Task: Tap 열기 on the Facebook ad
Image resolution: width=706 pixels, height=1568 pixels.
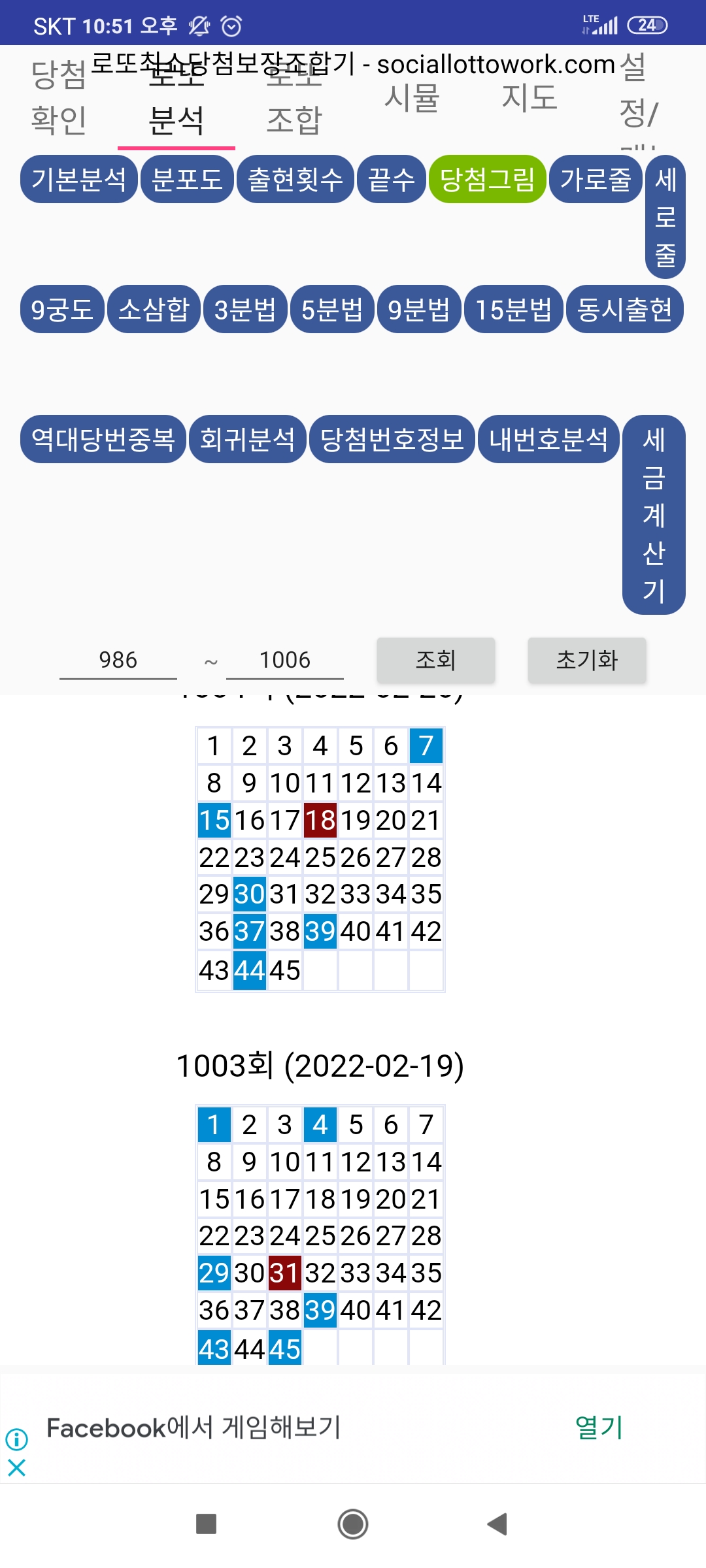Action: pos(599,1427)
